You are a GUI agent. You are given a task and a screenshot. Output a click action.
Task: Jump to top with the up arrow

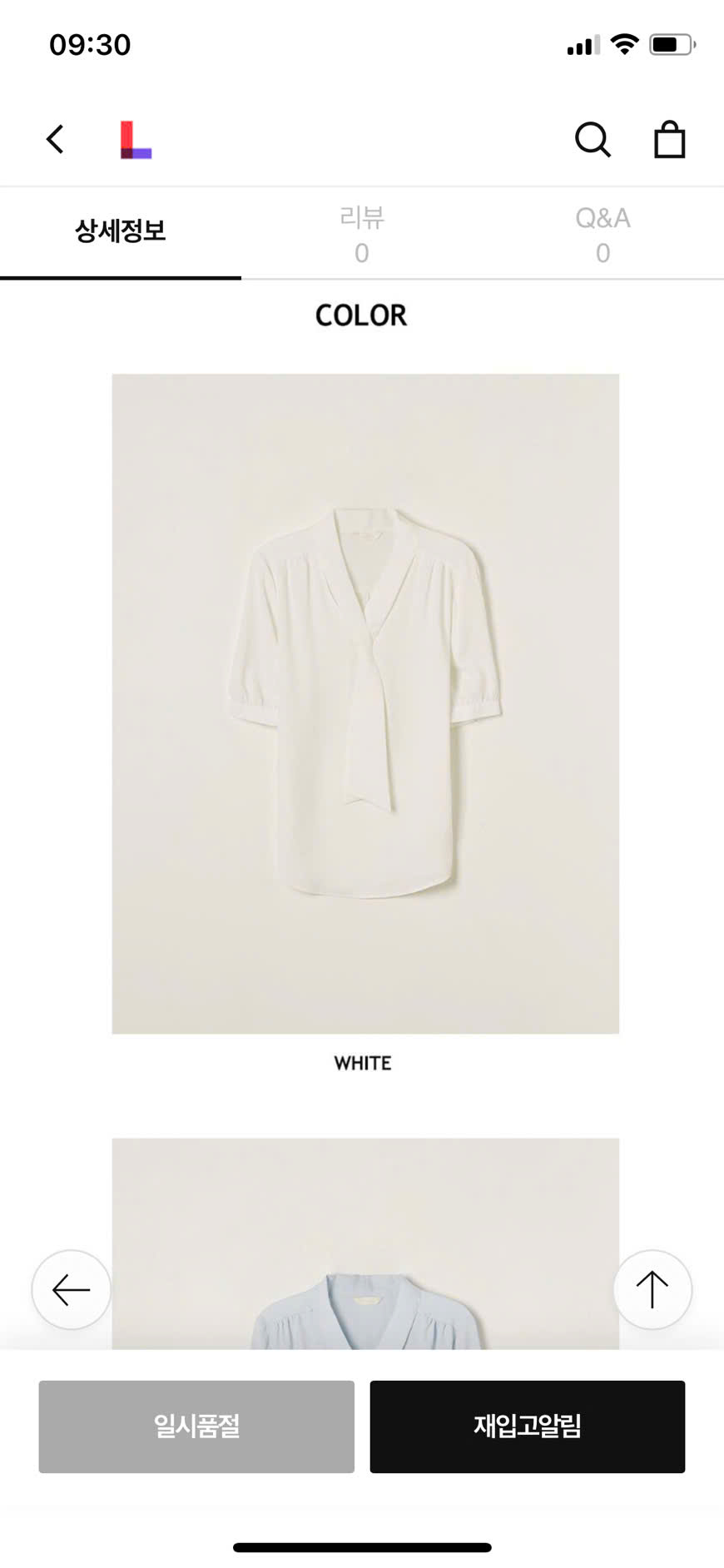coord(652,1289)
